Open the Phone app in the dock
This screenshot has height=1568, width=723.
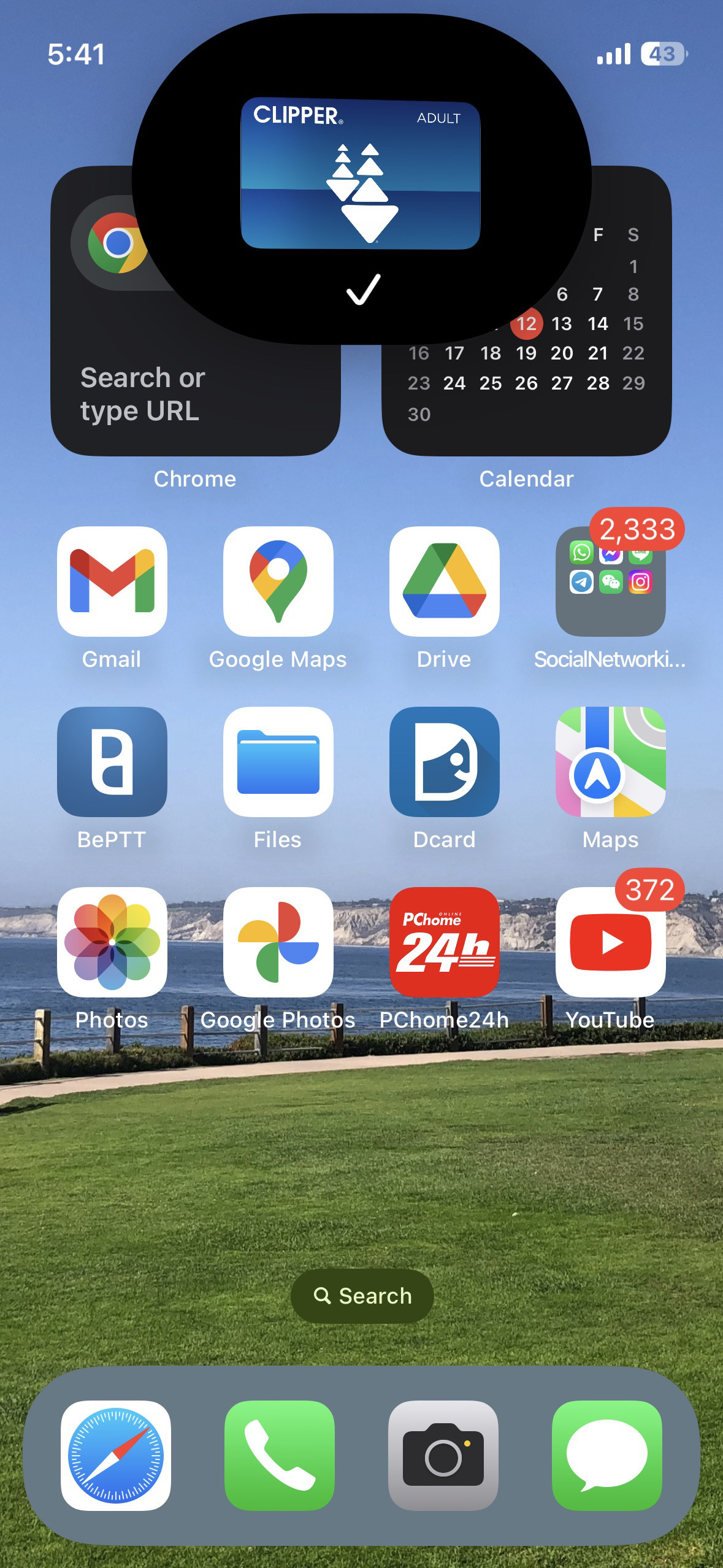[279, 1455]
